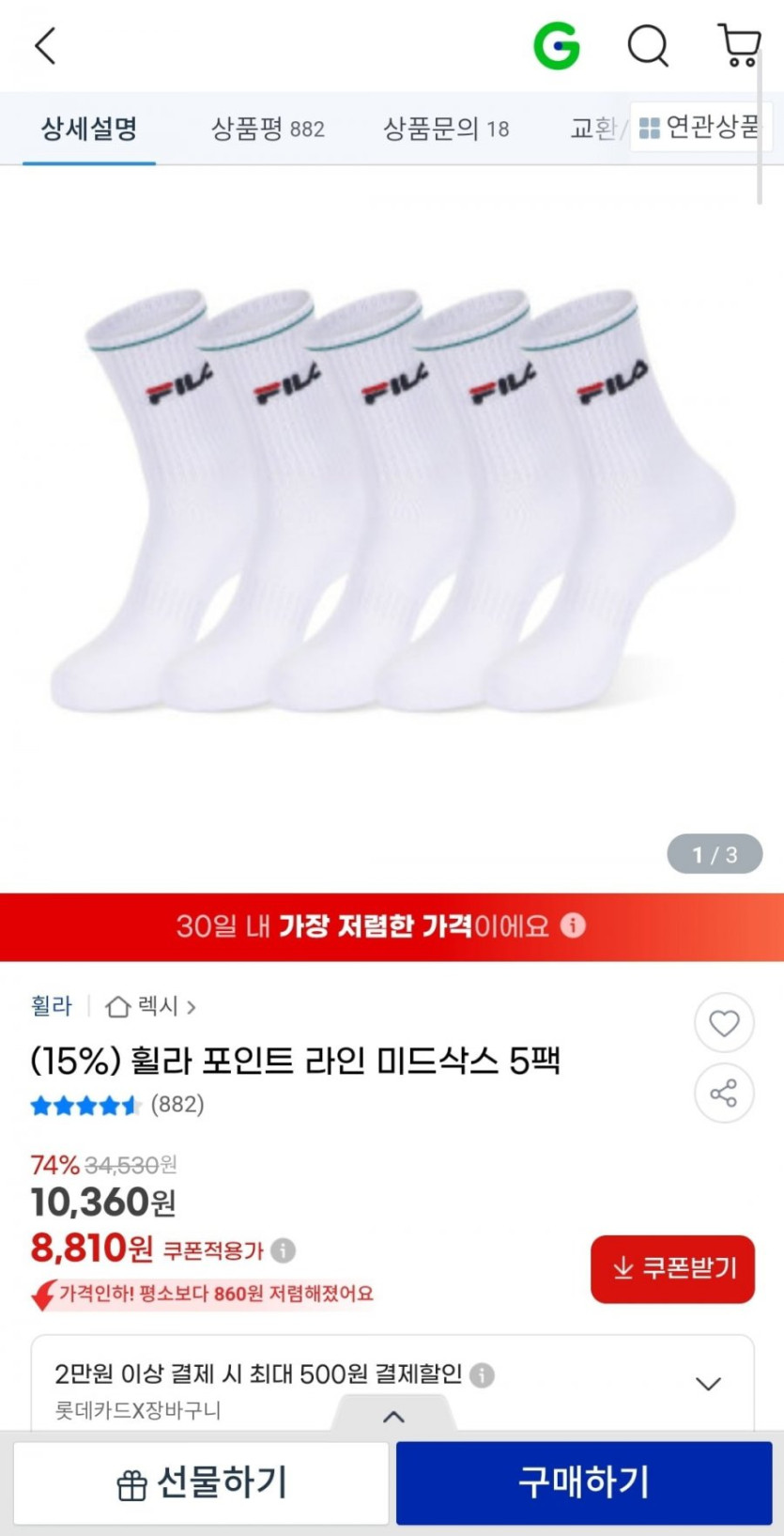Open the 휠라 brand link
The width and height of the screenshot is (784, 1536).
pos(50,1005)
